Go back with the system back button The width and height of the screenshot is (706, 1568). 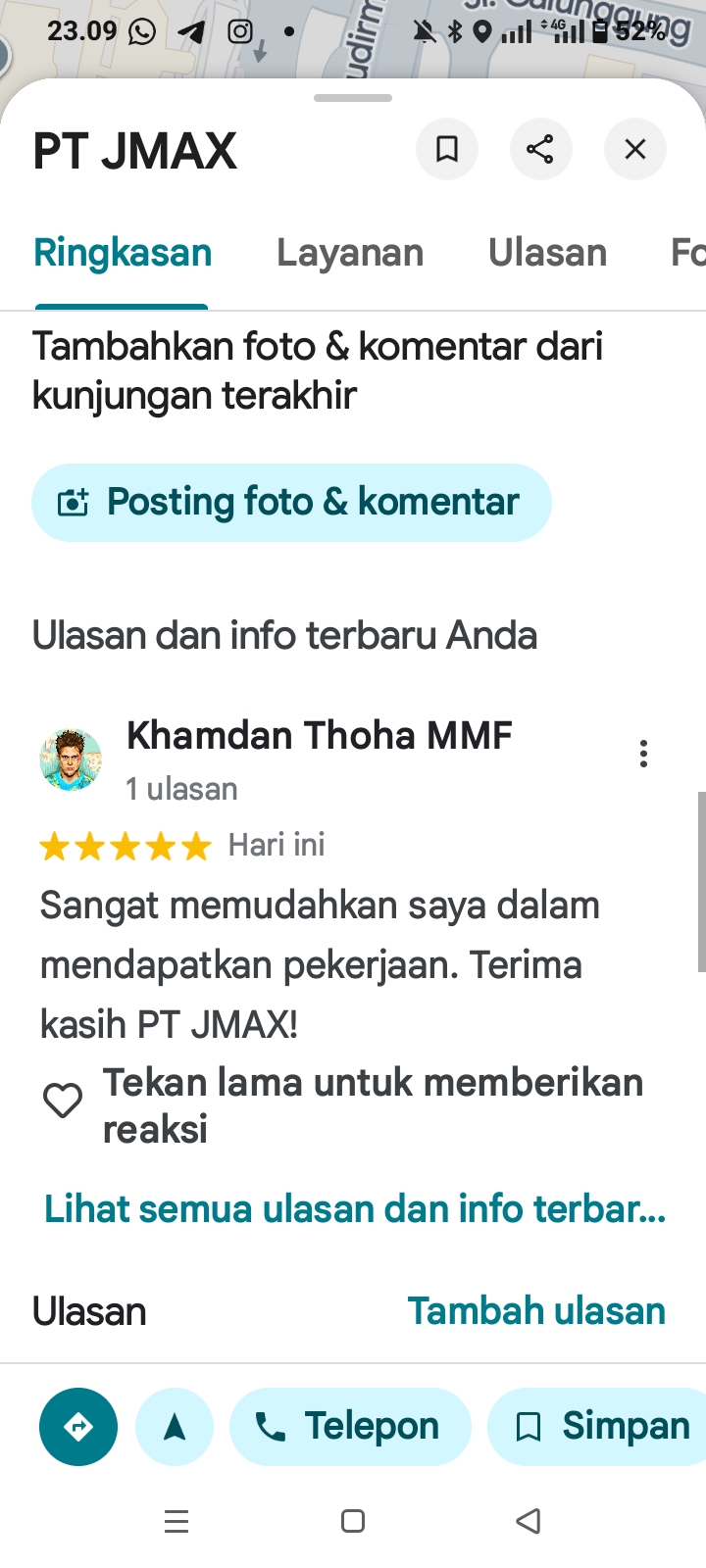click(x=529, y=1521)
